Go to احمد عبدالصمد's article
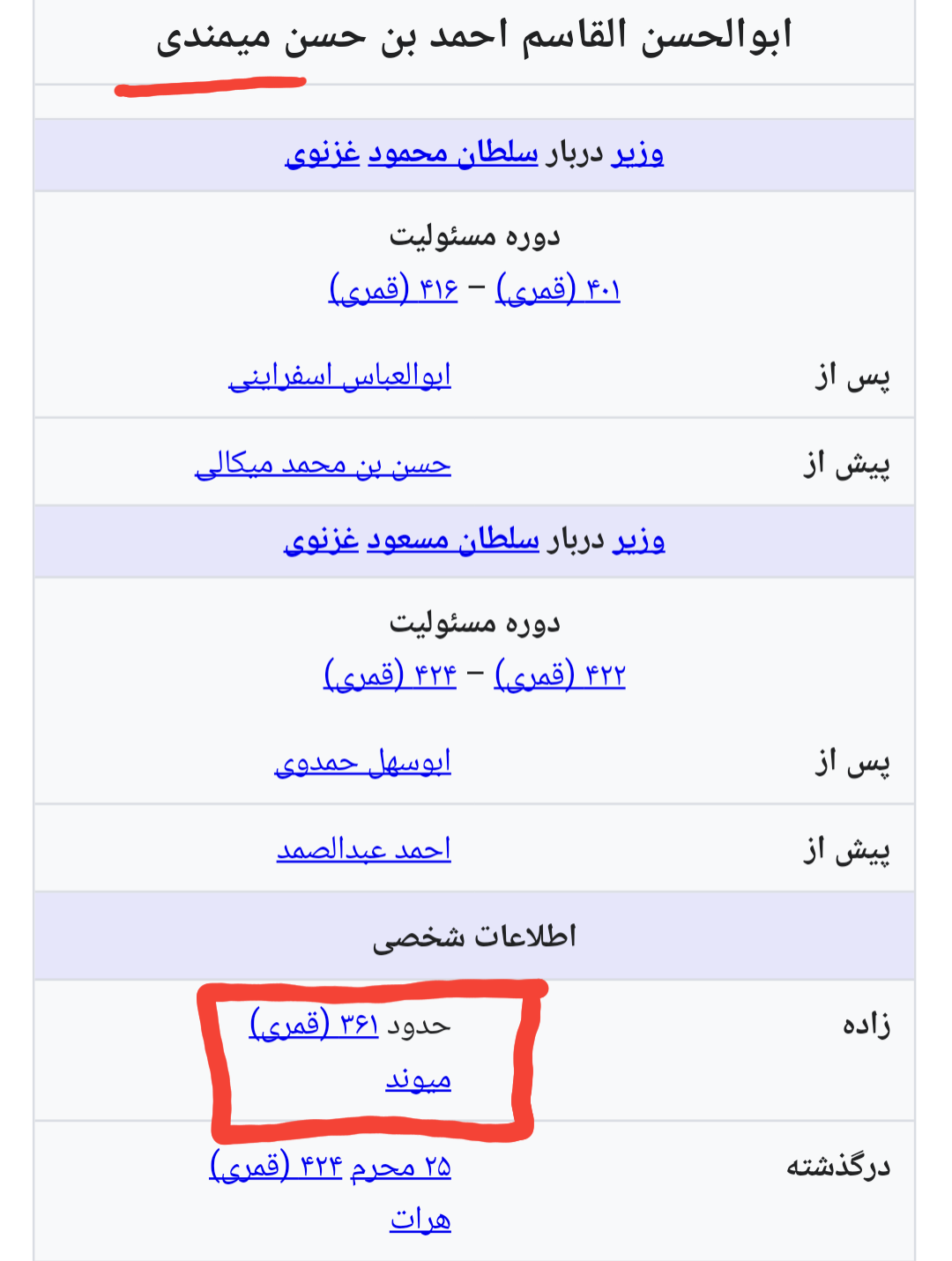Screen dimensions: 952x1261 pyautogui.click(x=364, y=850)
